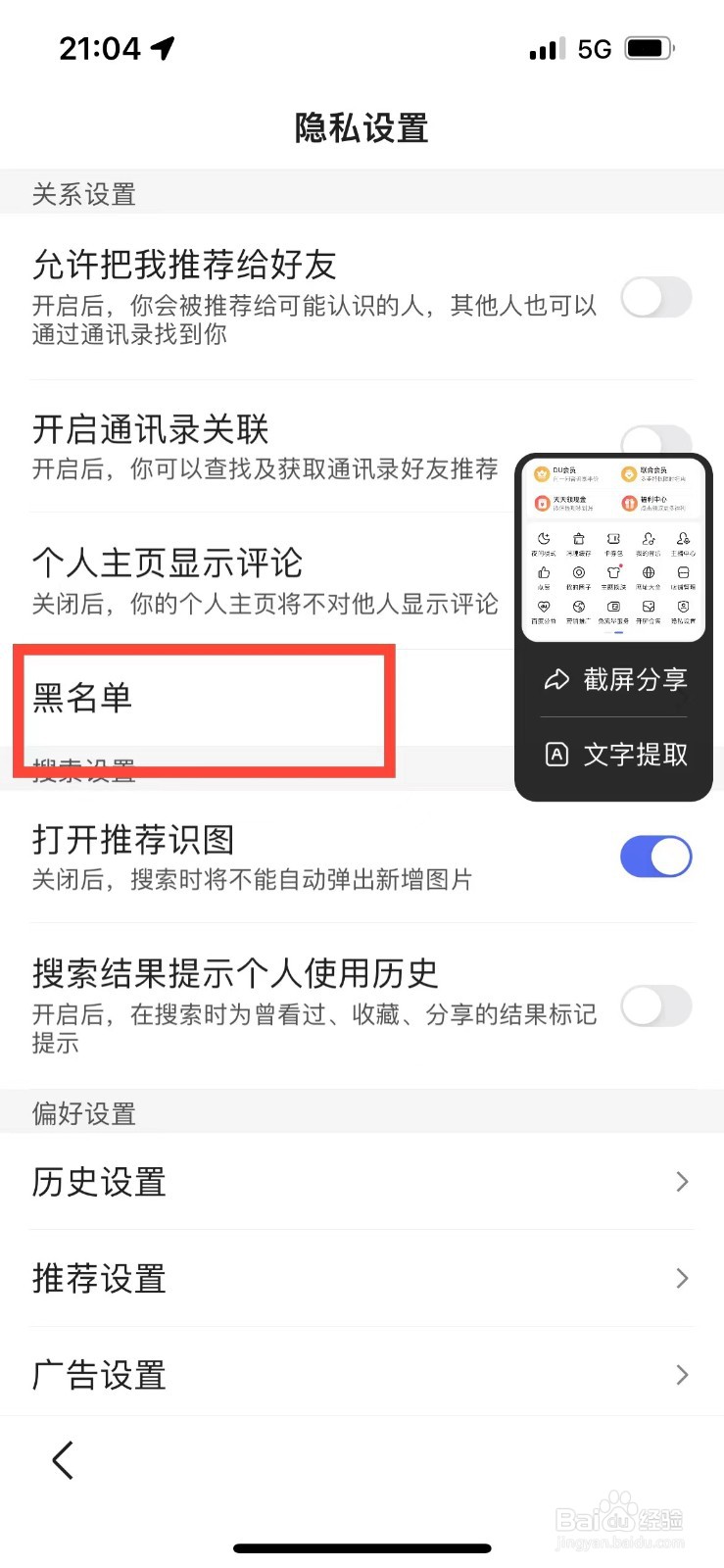Screen dimensions: 724x1568
Task: Open the 福利中心 gift icon
Action: pos(630,502)
